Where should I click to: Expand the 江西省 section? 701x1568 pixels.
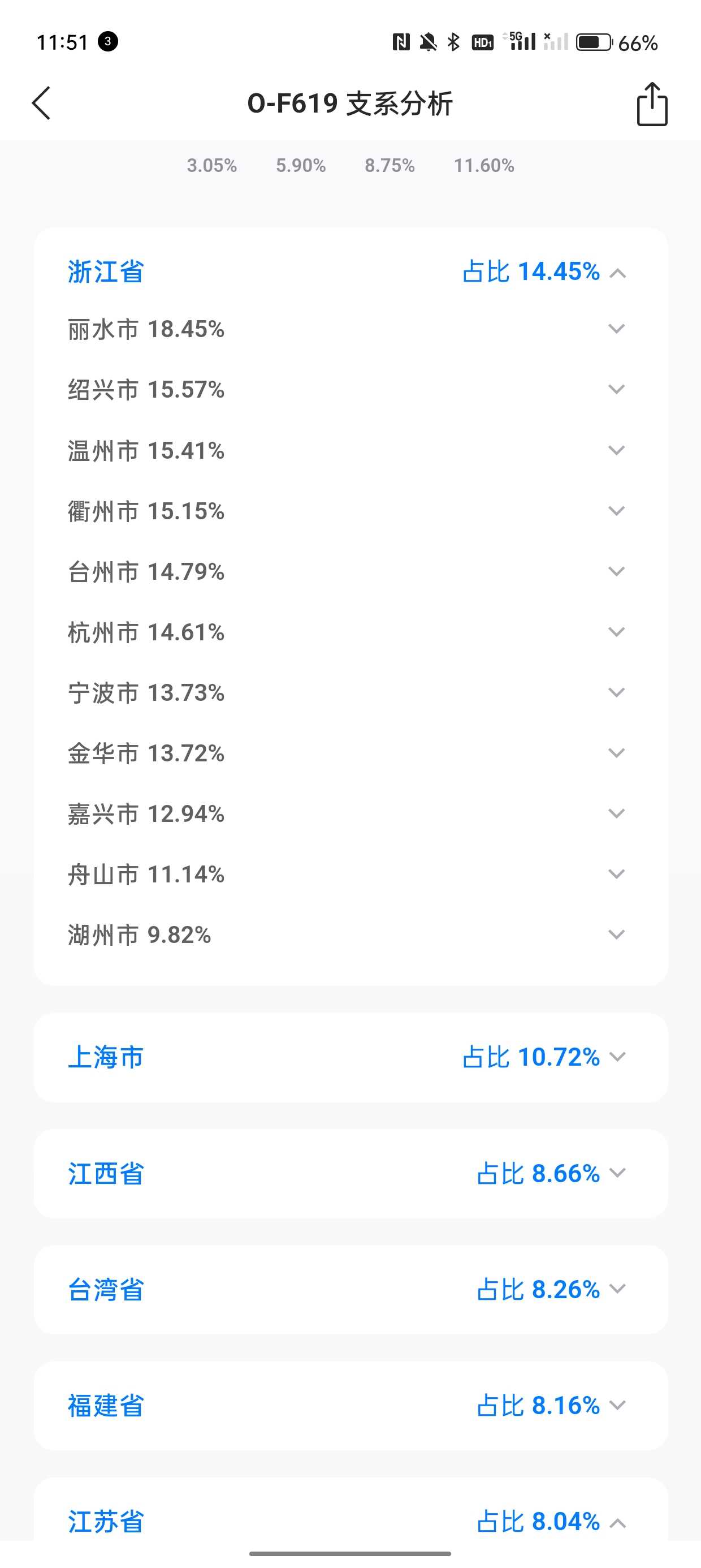tap(350, 1174)
